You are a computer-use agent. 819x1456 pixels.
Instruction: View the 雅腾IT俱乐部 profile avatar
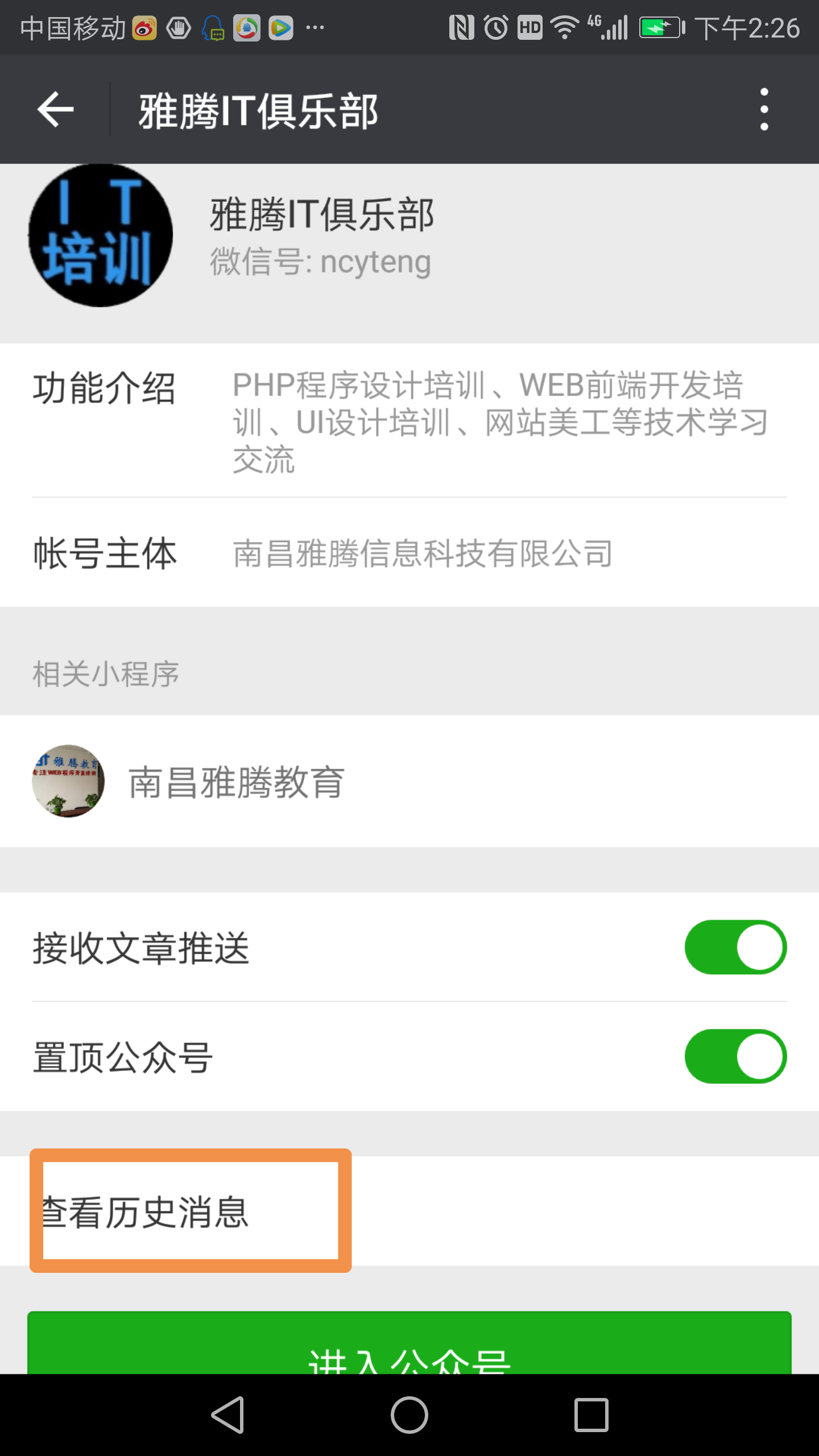click(x=101, y=235)
